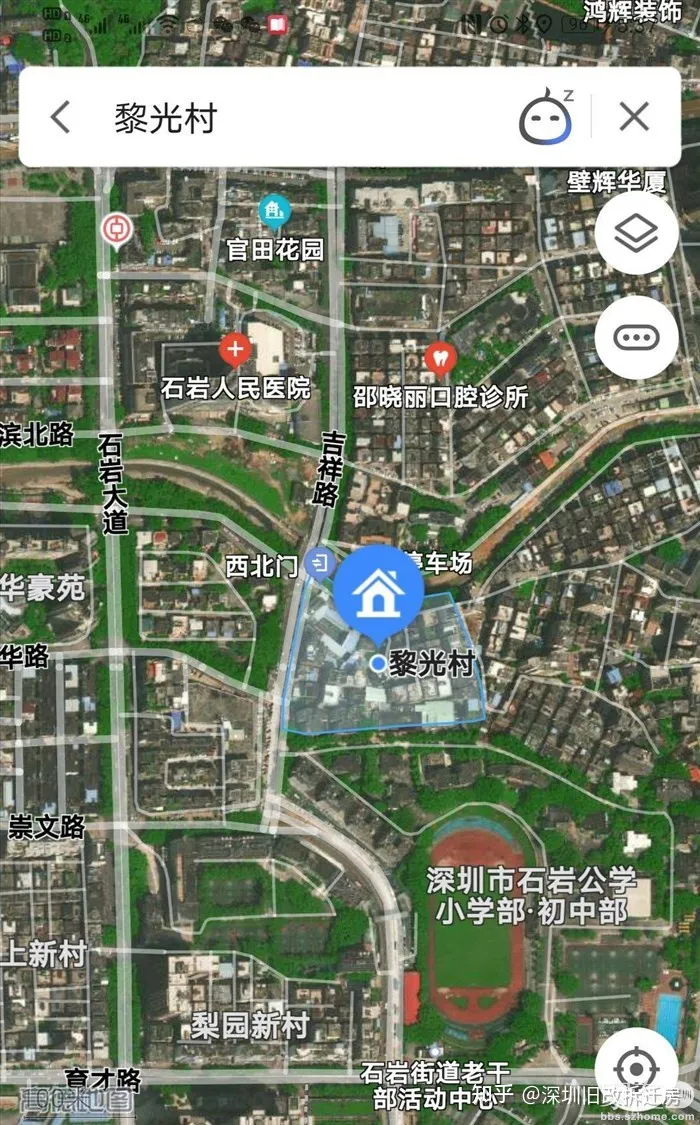
Task: Open the 邵晓丽口腔诊所 dental clinic marker
Action: tap(440, 358)
